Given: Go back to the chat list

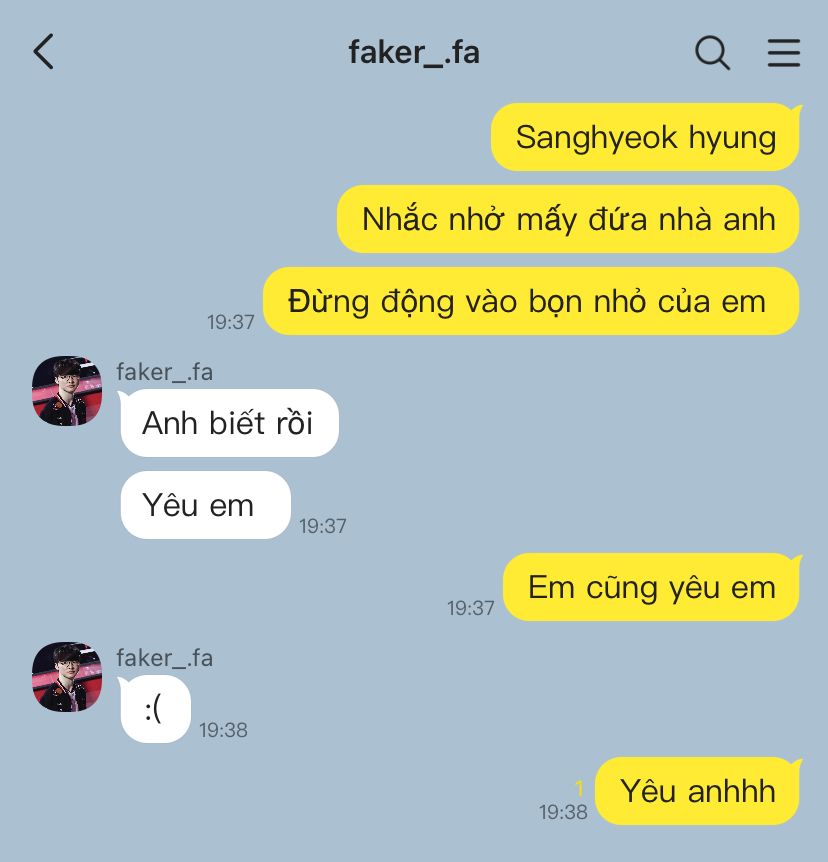Looking at the screenshot, I should [x=43, y=52].
